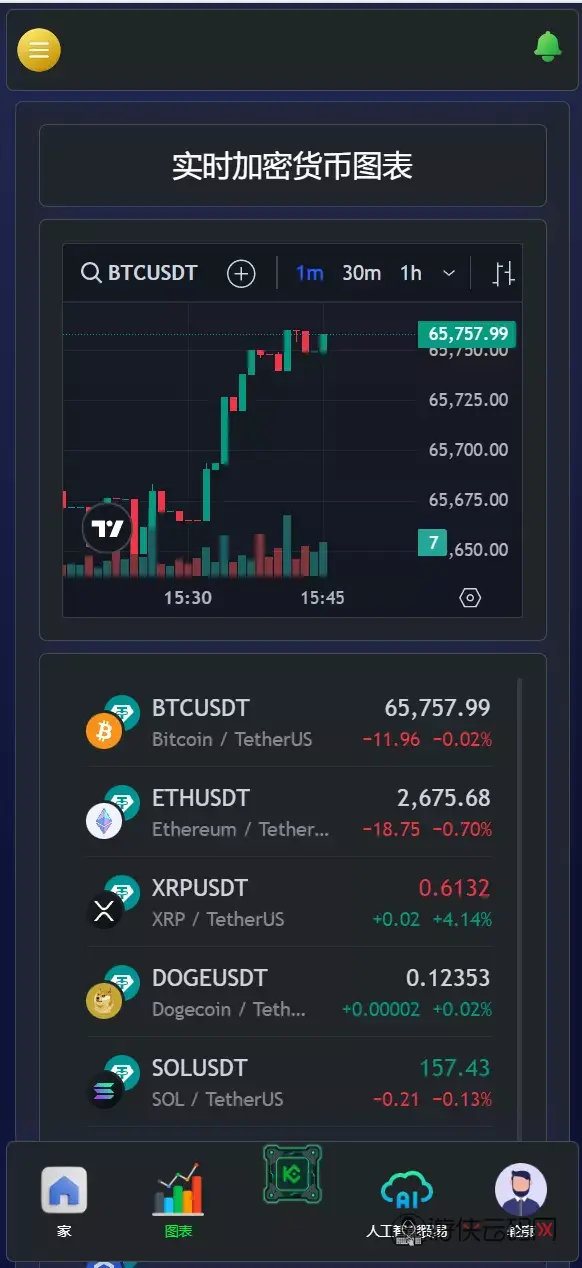Select the XRPUSDT row
The width and height of the screenshot is (582, 1268).
tap(289, 902)
